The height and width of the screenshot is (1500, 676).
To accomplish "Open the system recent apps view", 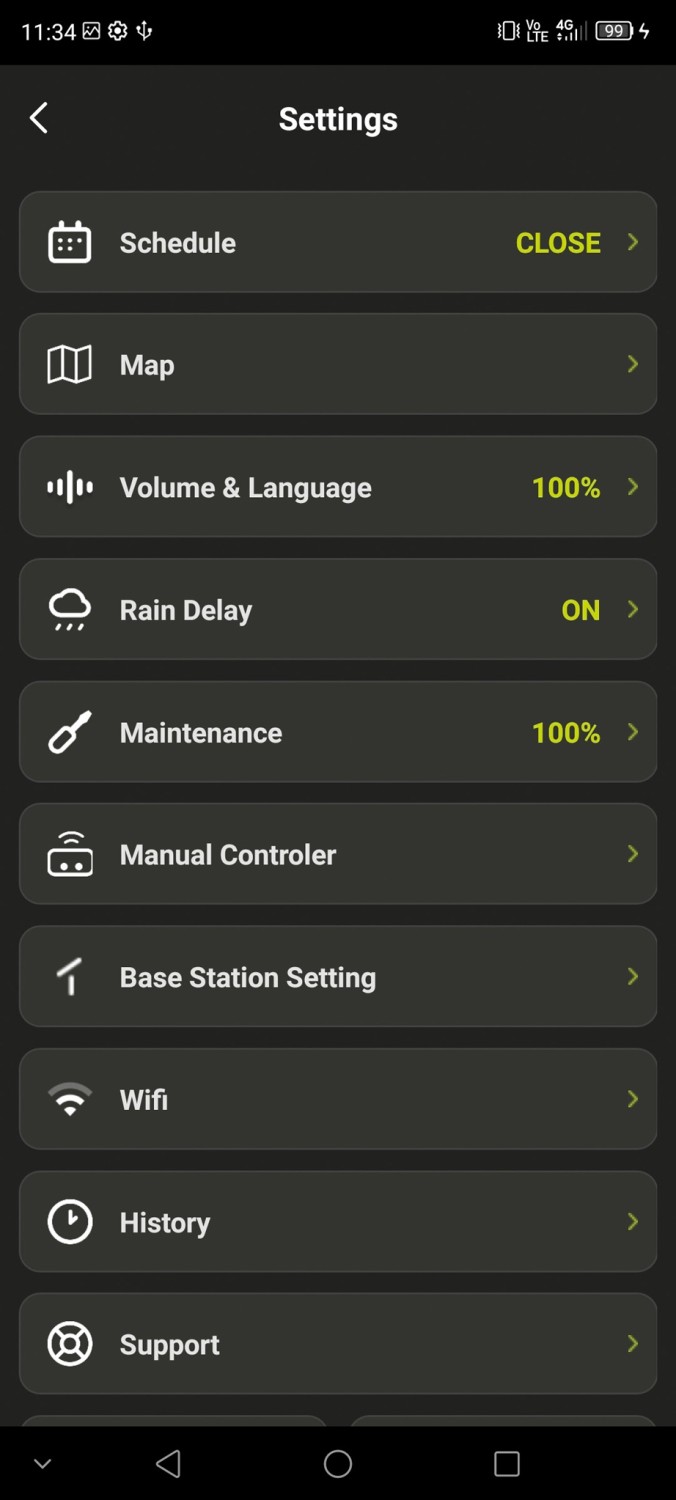I will tap(507, 1464).
